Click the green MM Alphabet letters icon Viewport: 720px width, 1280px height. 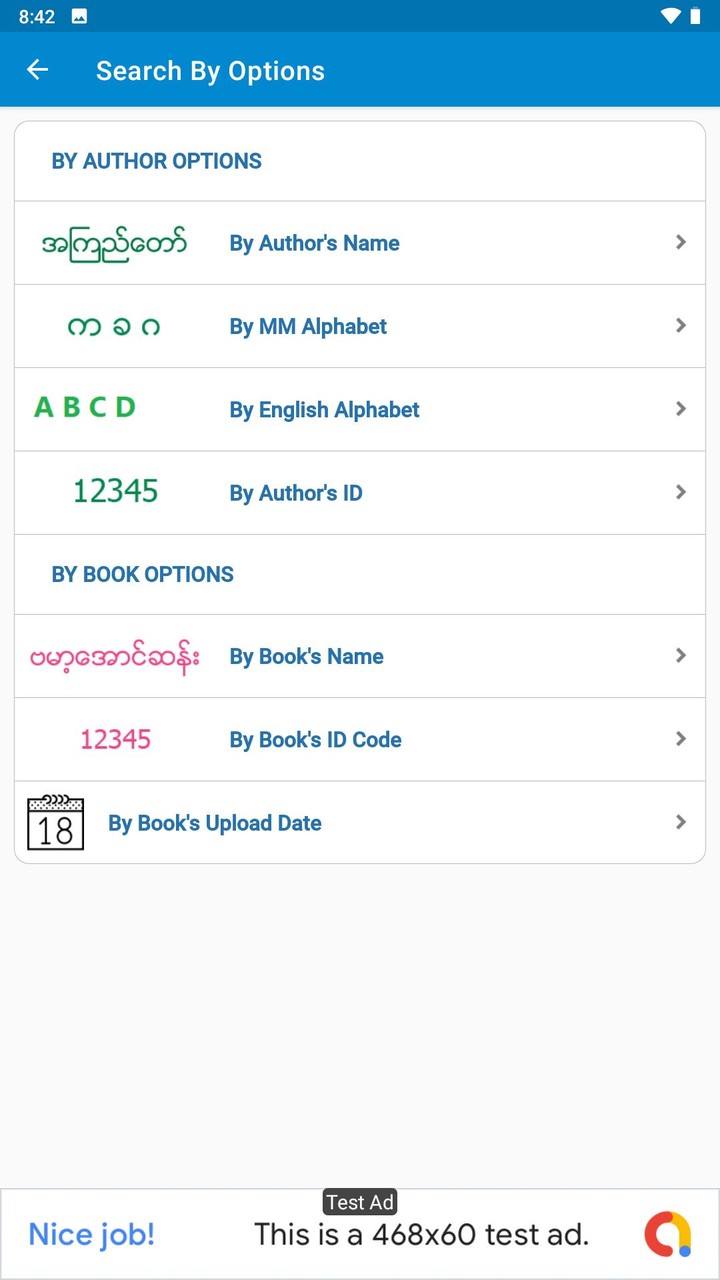pos(114,325)
